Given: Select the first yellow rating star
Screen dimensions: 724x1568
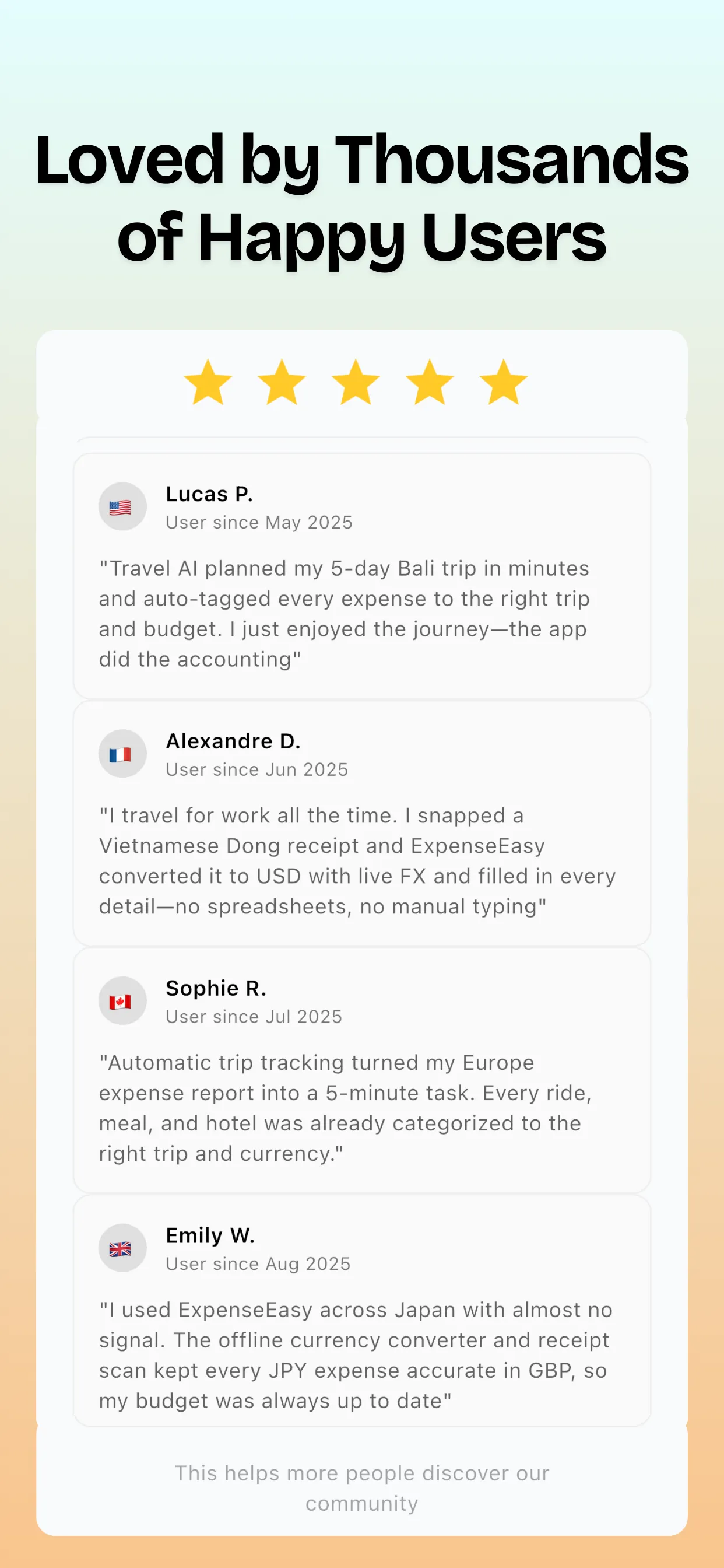Looking at the screenshot, I should 208,383.
